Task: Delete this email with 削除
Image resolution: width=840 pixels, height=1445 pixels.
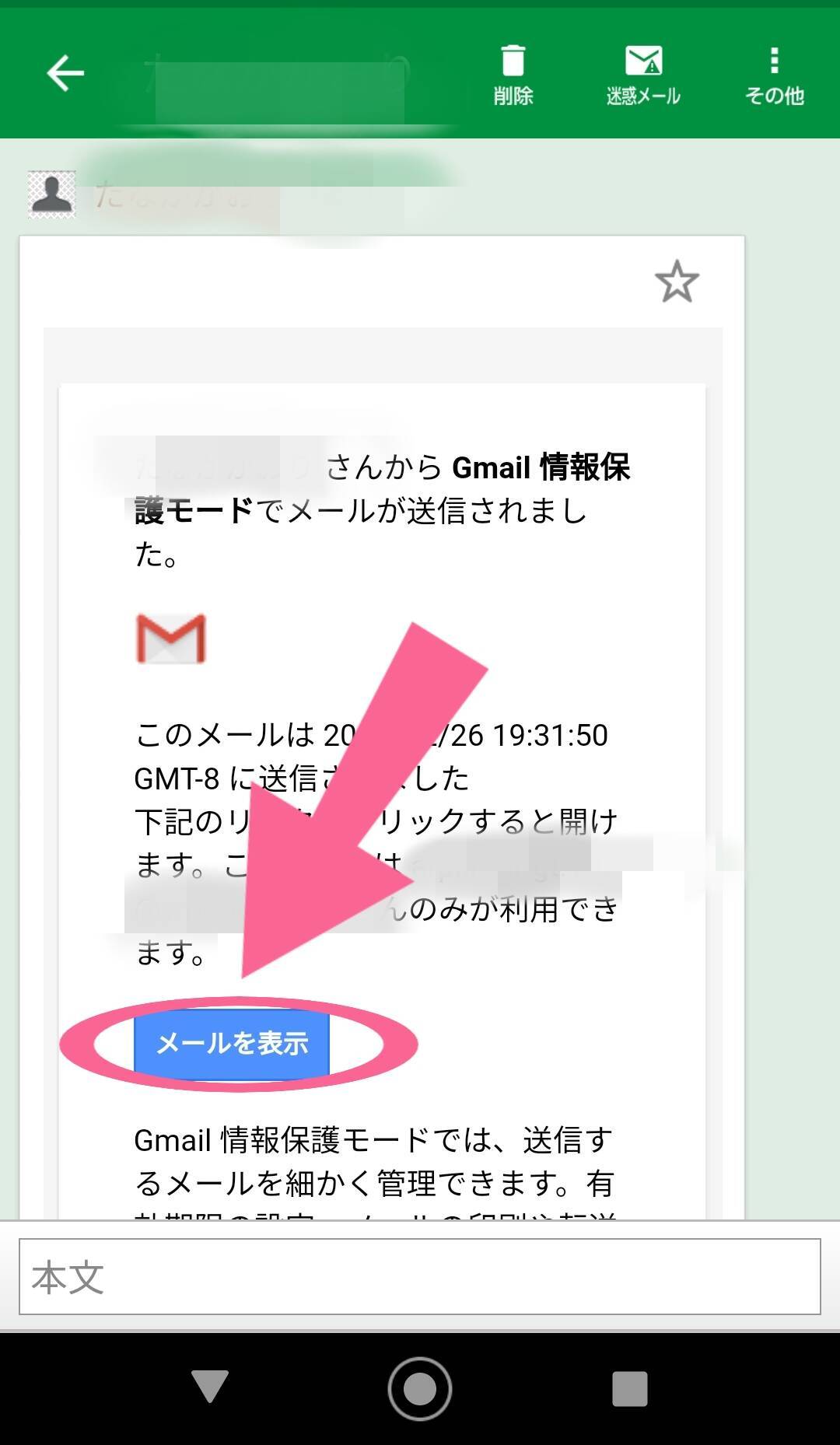Action: click(513, 75)
